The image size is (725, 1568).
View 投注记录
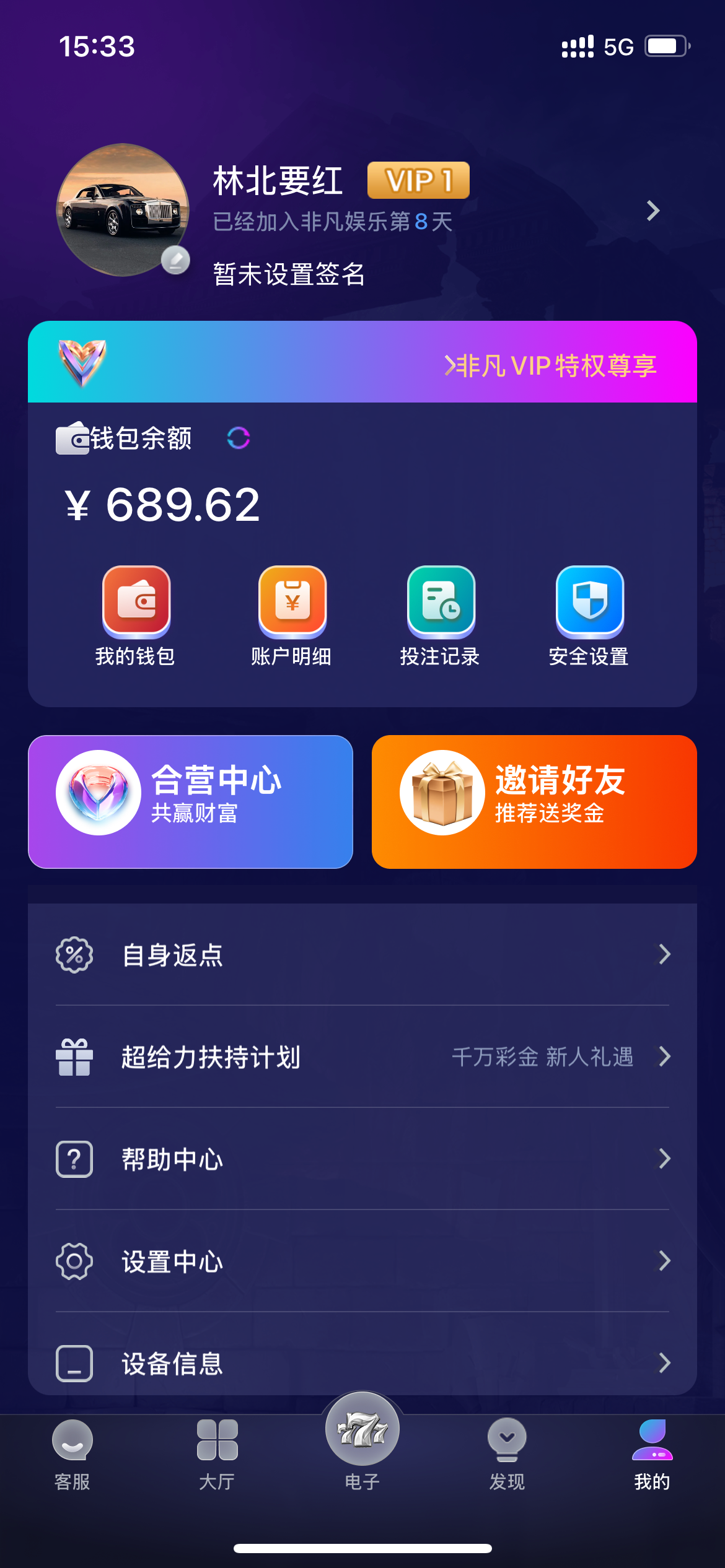(441, 616)
